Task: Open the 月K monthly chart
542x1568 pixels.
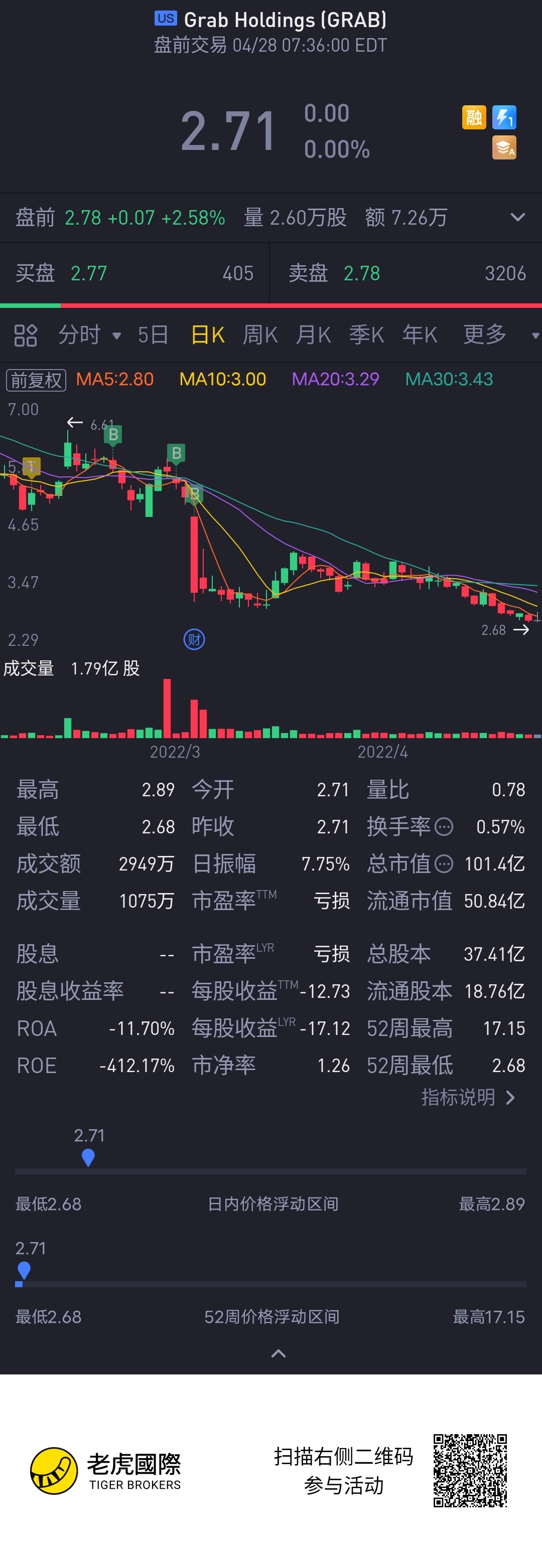Action: [x=313, y=335]
